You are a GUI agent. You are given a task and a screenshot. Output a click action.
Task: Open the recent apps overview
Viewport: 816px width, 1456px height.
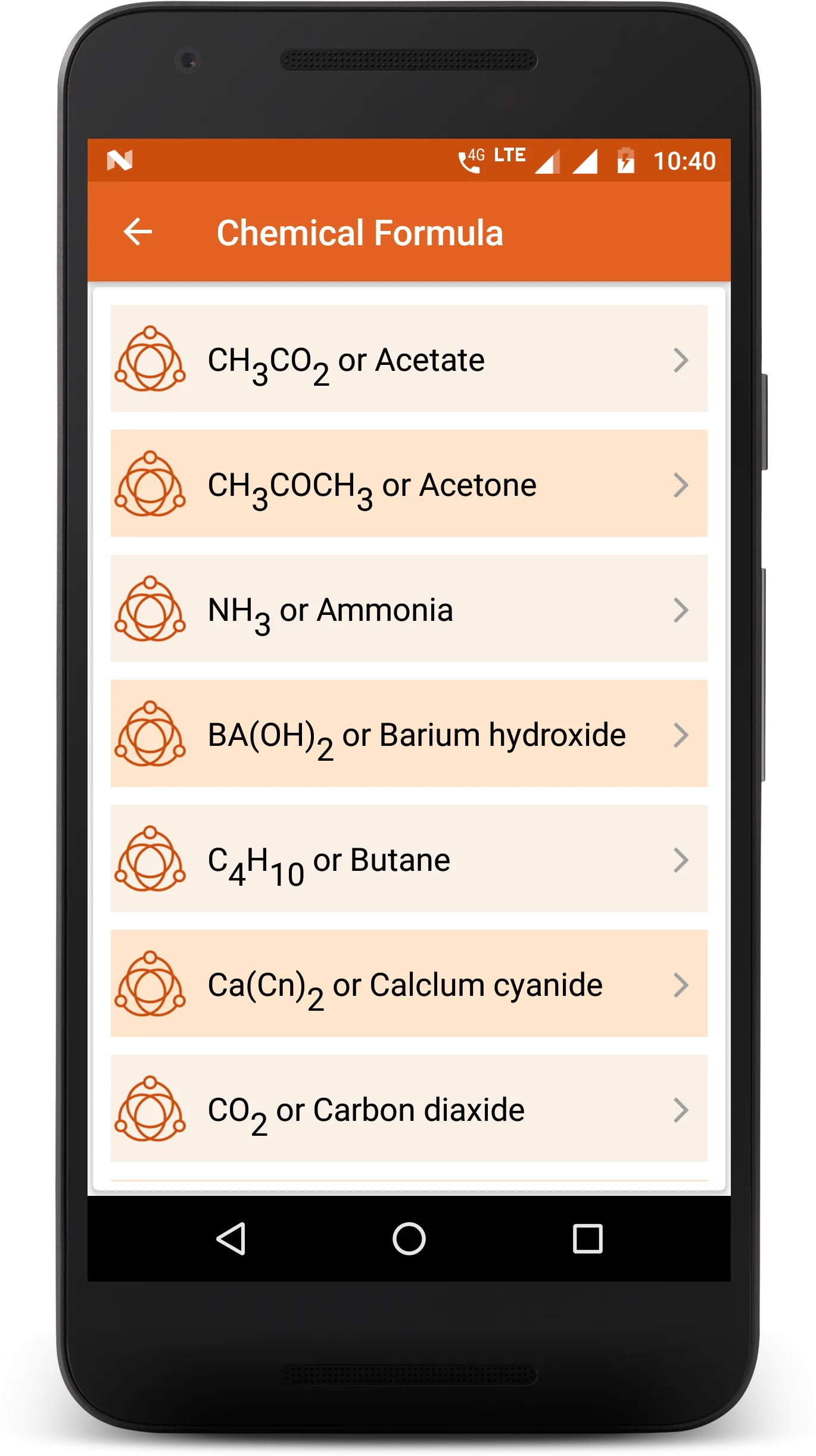(587, 1239)
